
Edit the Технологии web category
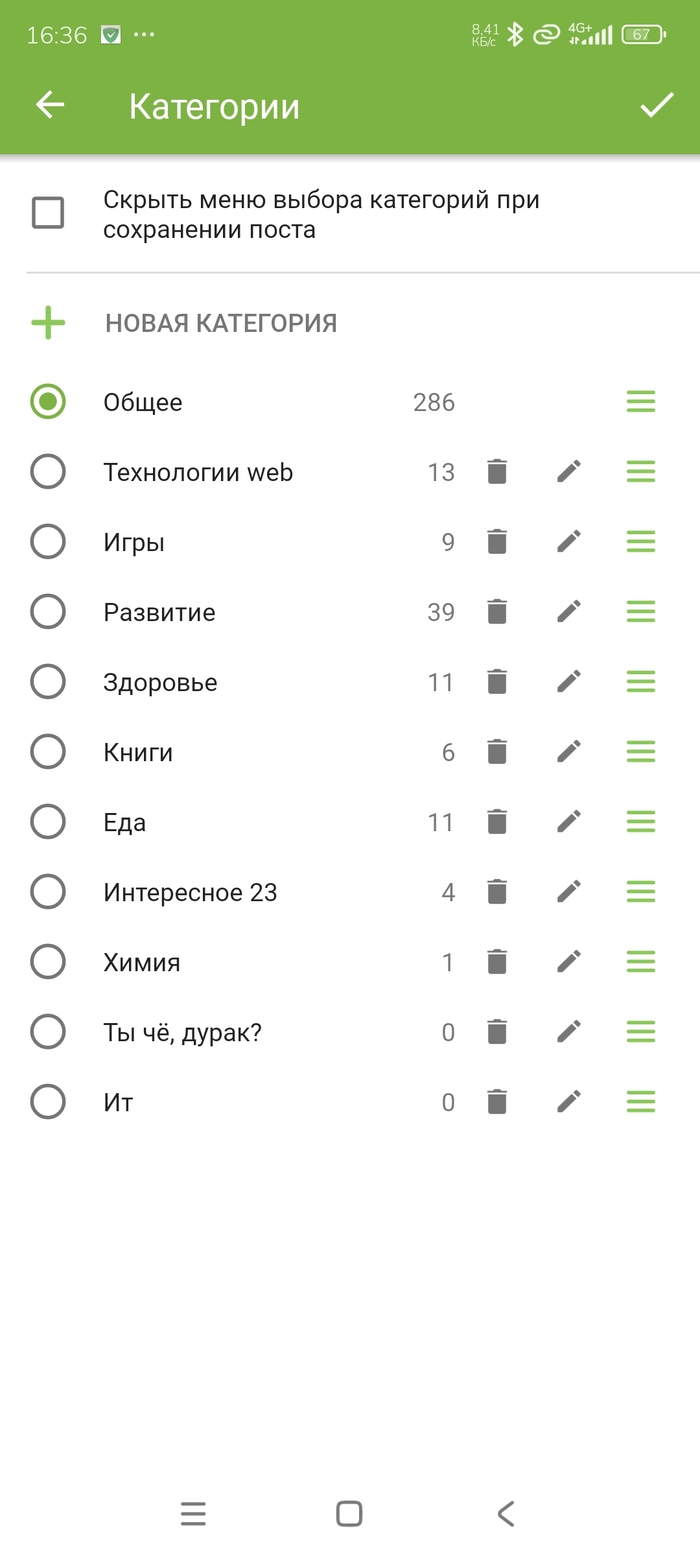click(569, 472)
